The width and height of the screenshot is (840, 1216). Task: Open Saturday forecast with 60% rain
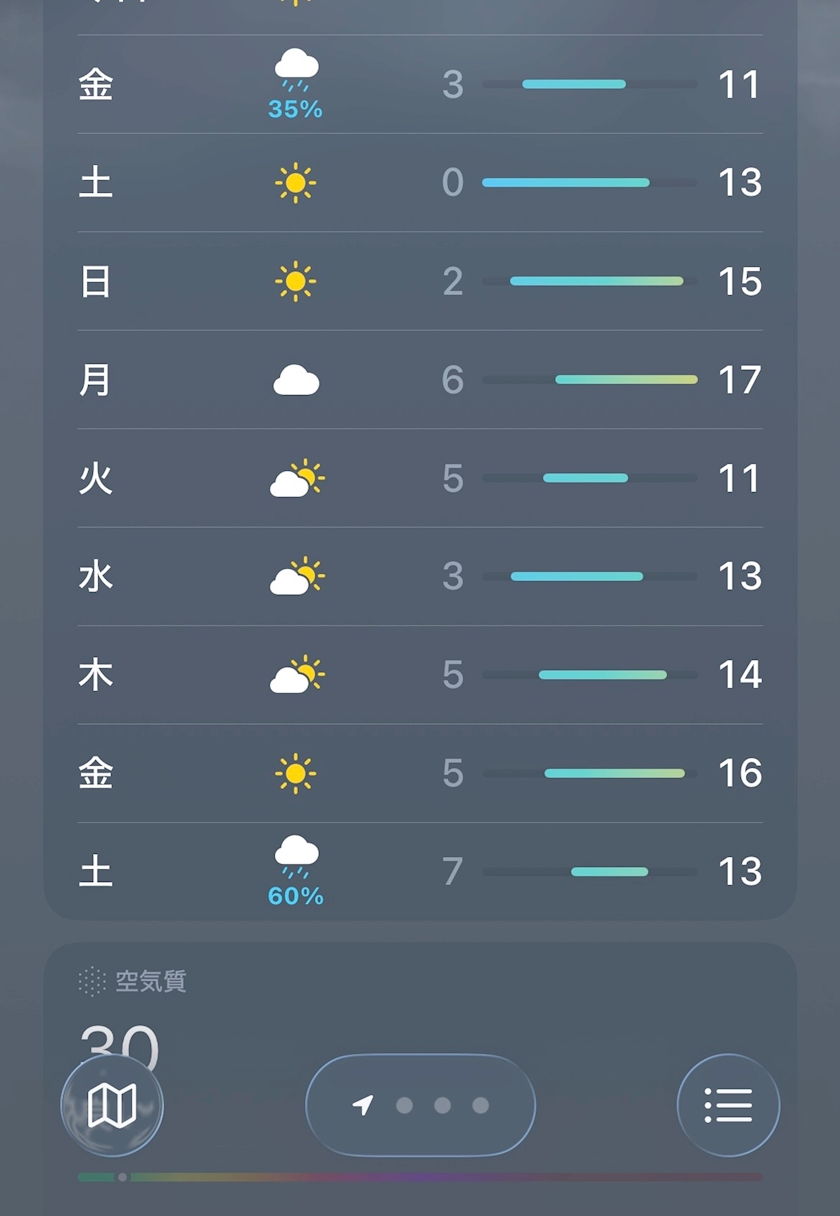420,871
